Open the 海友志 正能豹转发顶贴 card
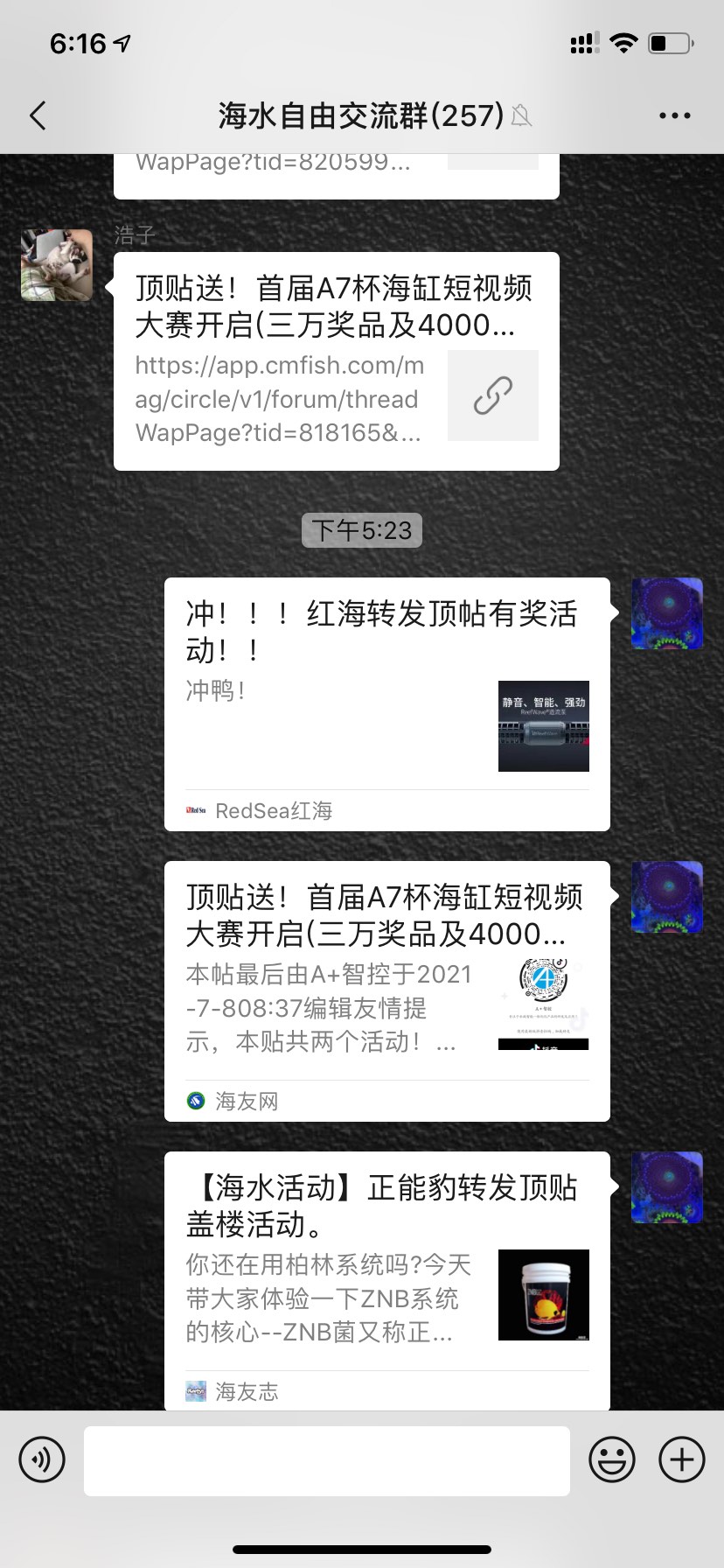This screenshot has width=724, height=1568. tap(386, 1279)
